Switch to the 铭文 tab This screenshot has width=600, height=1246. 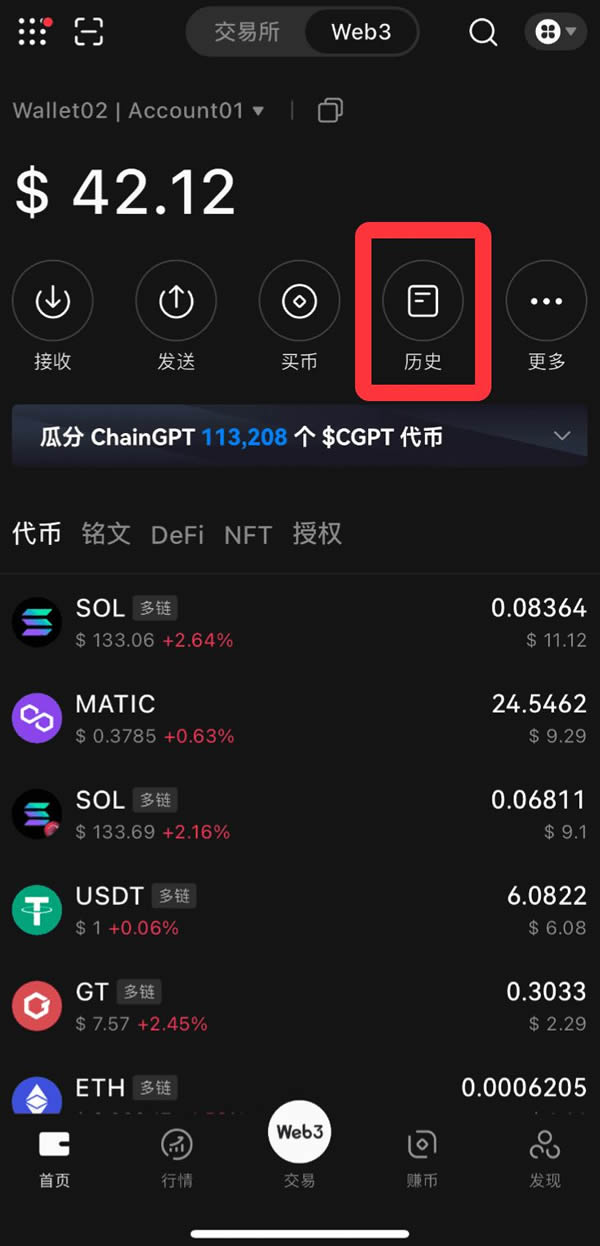[106, 534]
